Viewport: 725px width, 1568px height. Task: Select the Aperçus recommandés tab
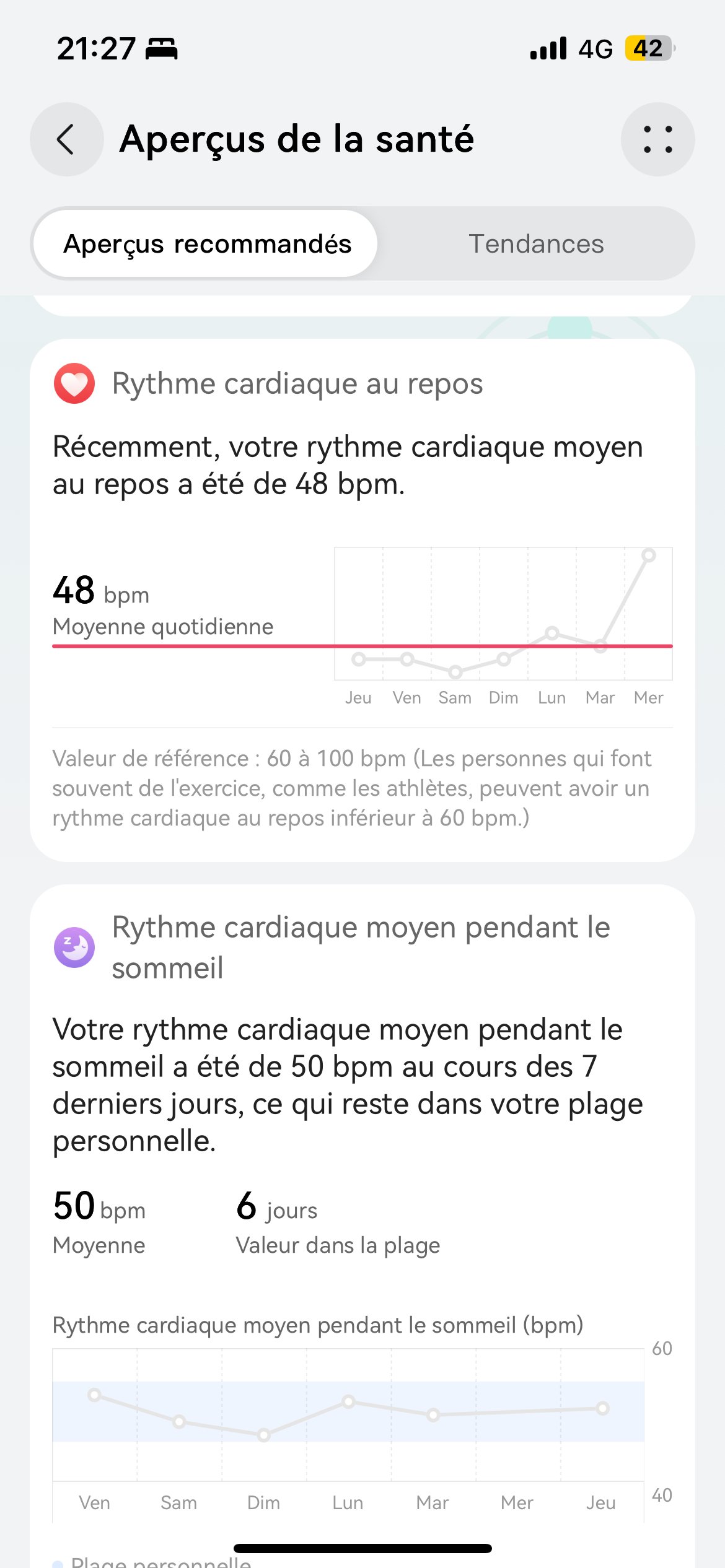point(207,244)
